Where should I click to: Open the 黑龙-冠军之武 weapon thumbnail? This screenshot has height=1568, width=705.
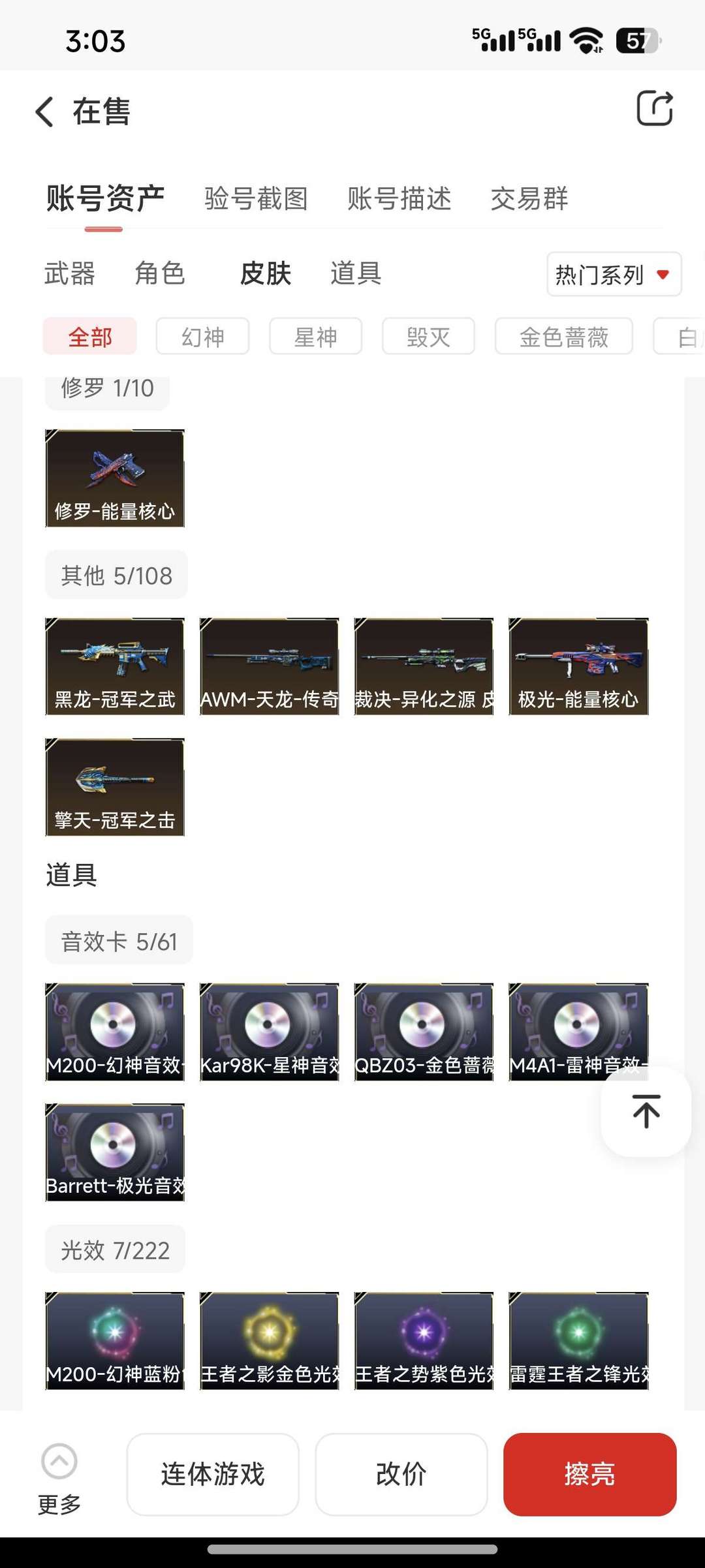point(115,666)
